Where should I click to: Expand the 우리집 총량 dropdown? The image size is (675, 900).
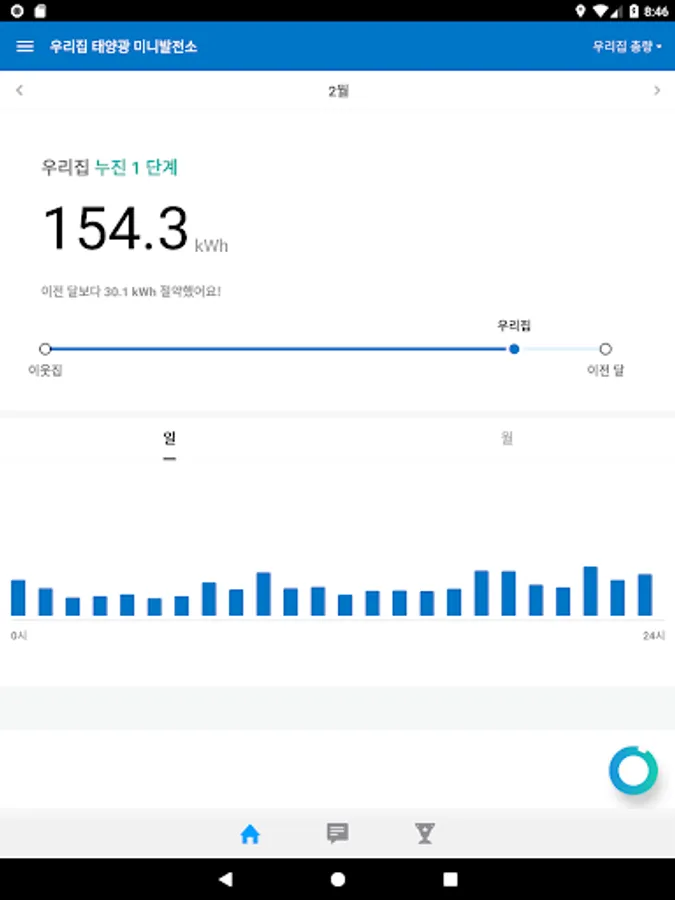627,46
